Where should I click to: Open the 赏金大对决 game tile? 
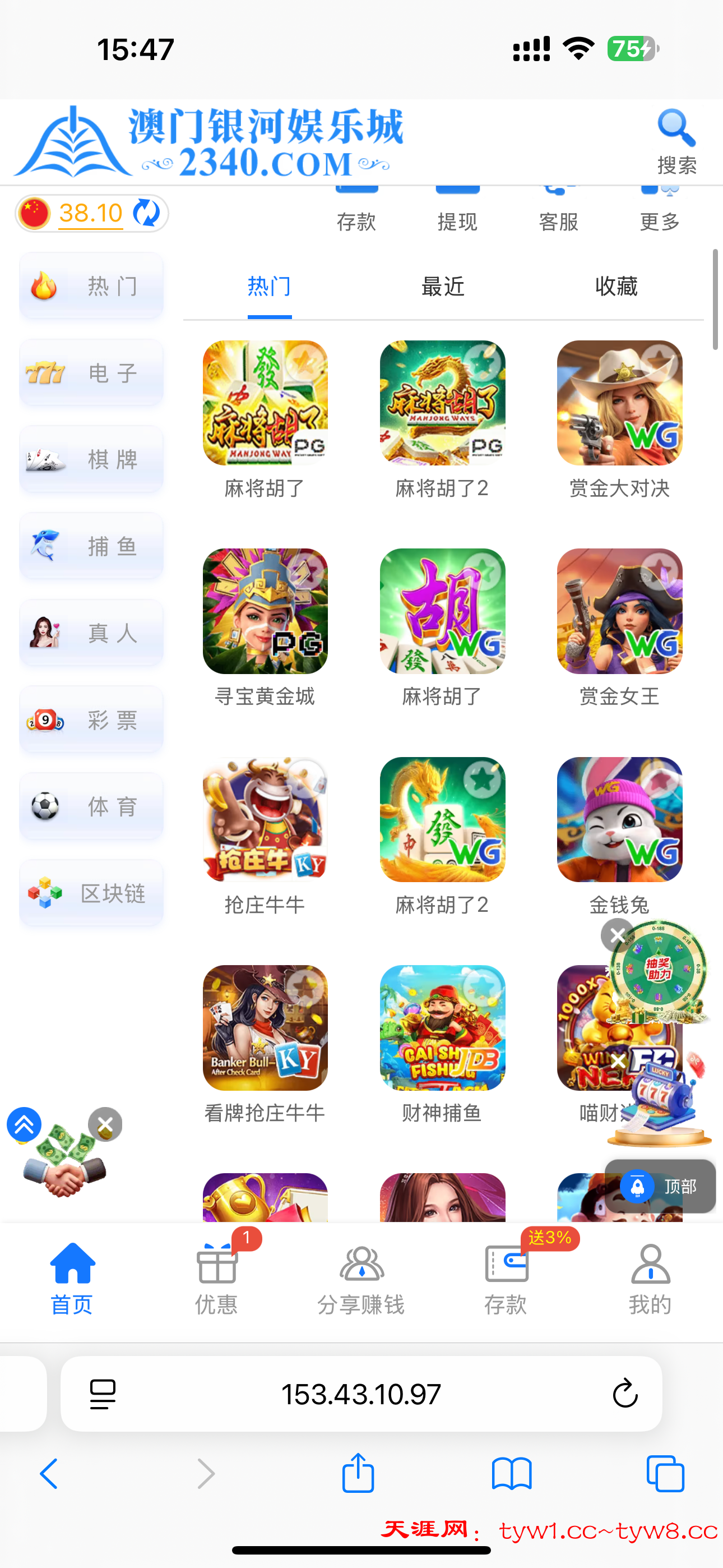619,403
